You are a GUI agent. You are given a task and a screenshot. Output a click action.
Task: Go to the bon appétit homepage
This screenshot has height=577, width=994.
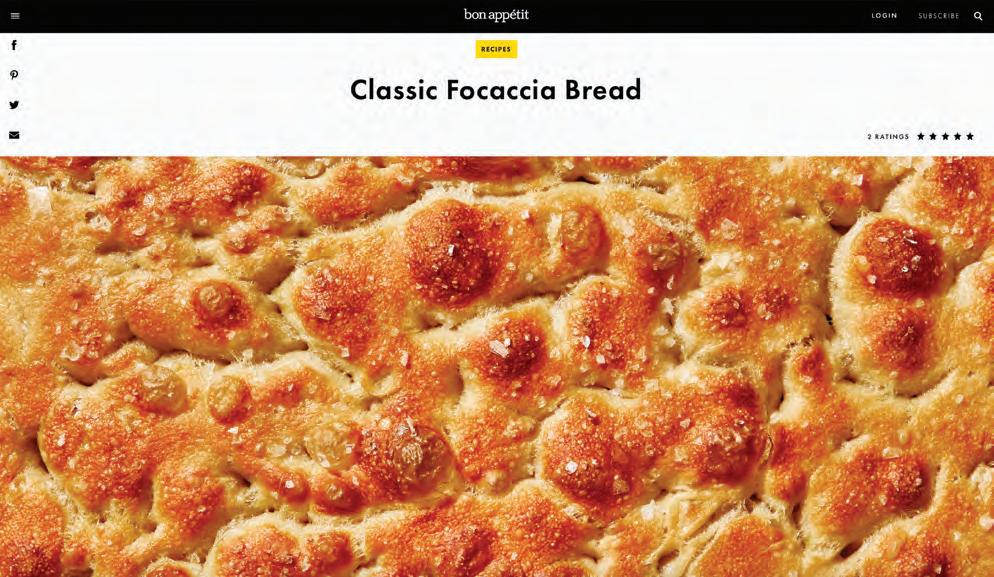click(496, 15)
